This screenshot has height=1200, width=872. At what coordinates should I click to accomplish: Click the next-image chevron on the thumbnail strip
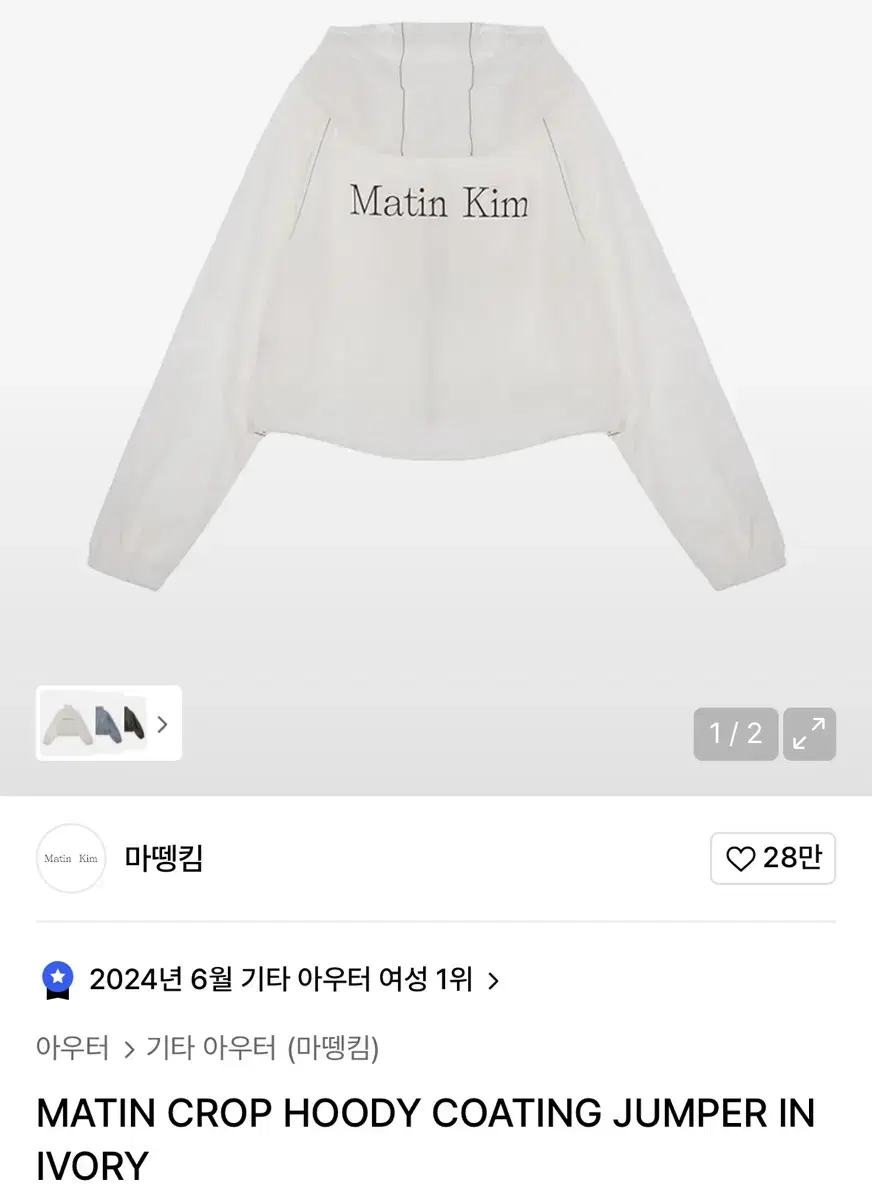[x=163, y=723]
